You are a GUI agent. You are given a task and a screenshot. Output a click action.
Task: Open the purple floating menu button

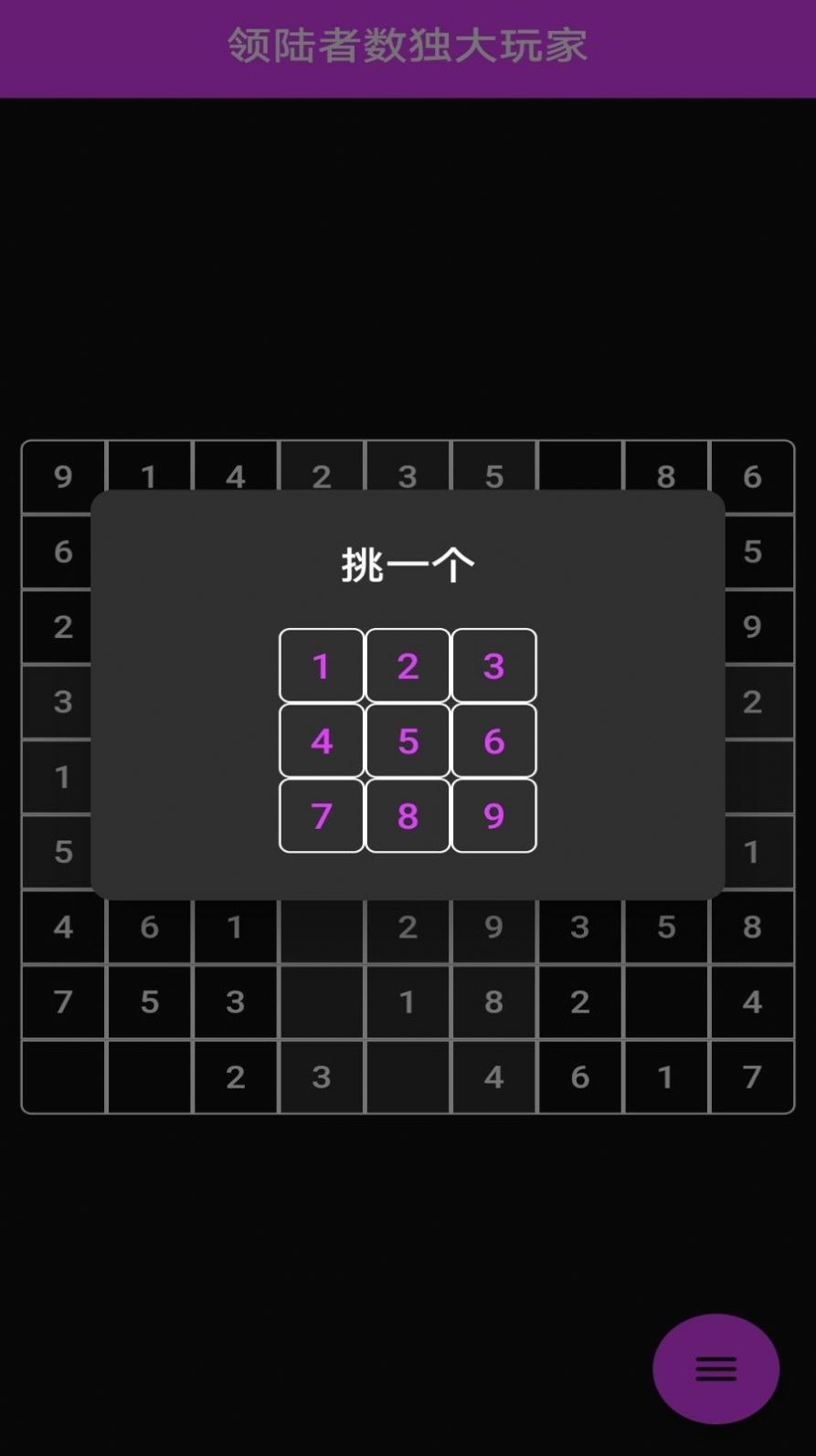[x=715, y=1368]
